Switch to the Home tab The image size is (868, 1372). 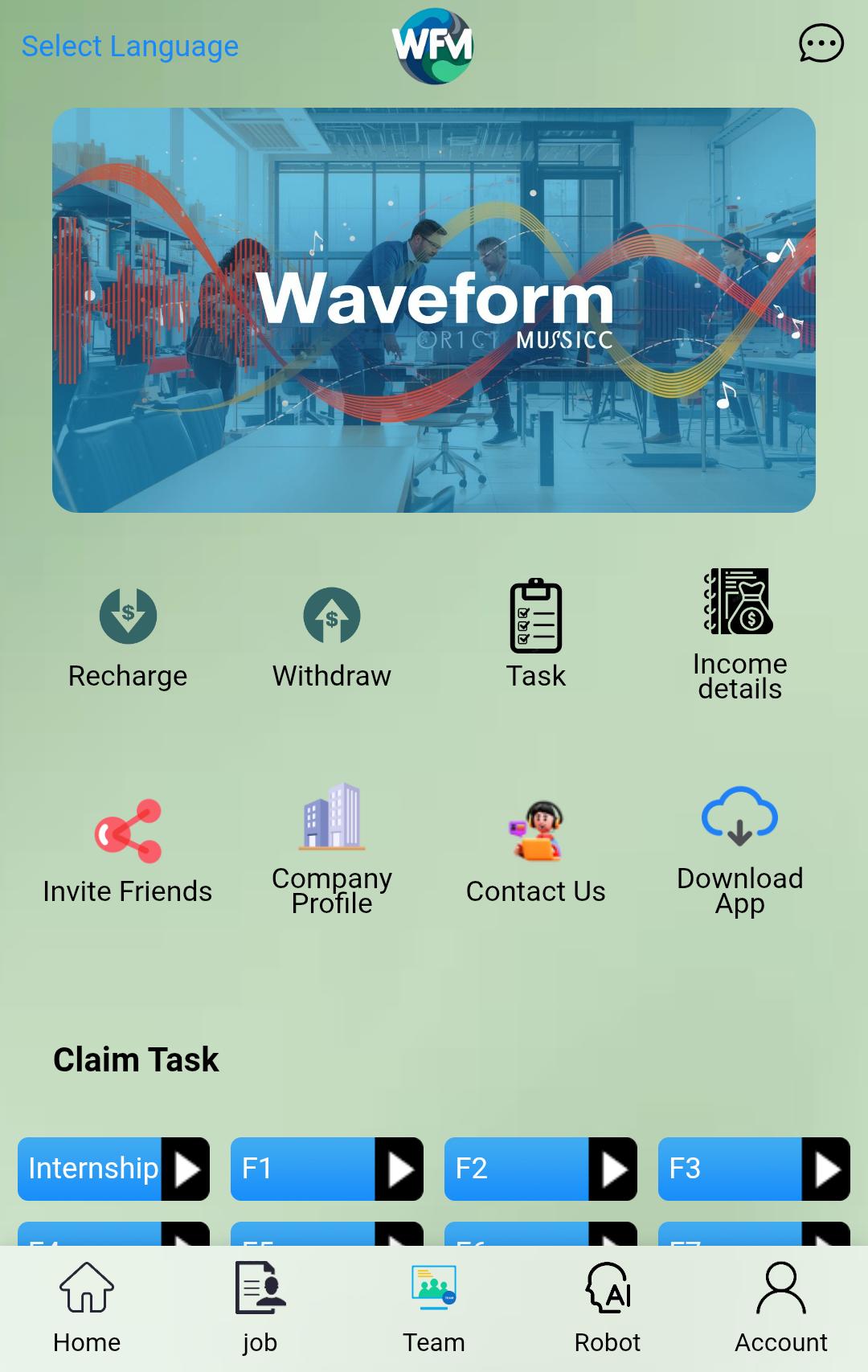coord(87,1308)
